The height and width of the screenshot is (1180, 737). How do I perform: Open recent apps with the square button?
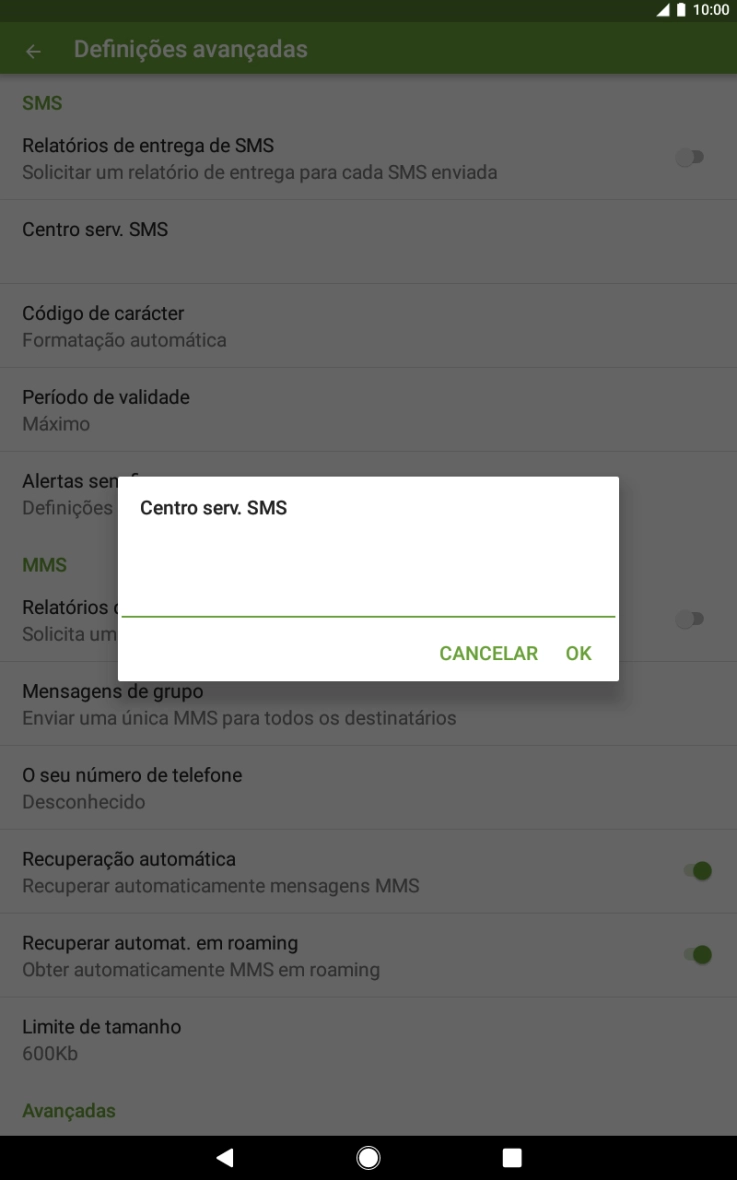(x=511, y=1156)
